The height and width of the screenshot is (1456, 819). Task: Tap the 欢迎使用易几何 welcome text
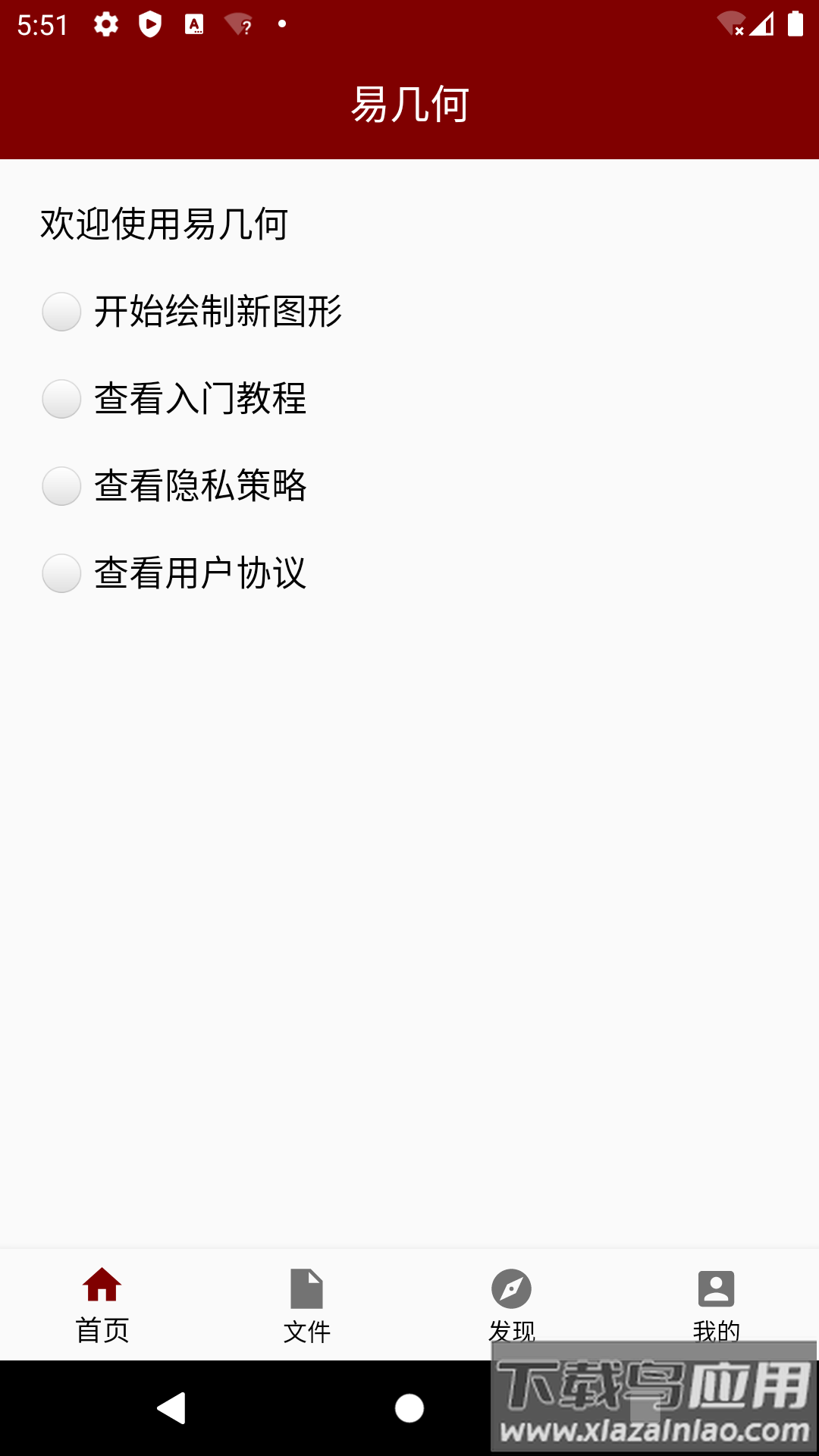tap(167, 223)
